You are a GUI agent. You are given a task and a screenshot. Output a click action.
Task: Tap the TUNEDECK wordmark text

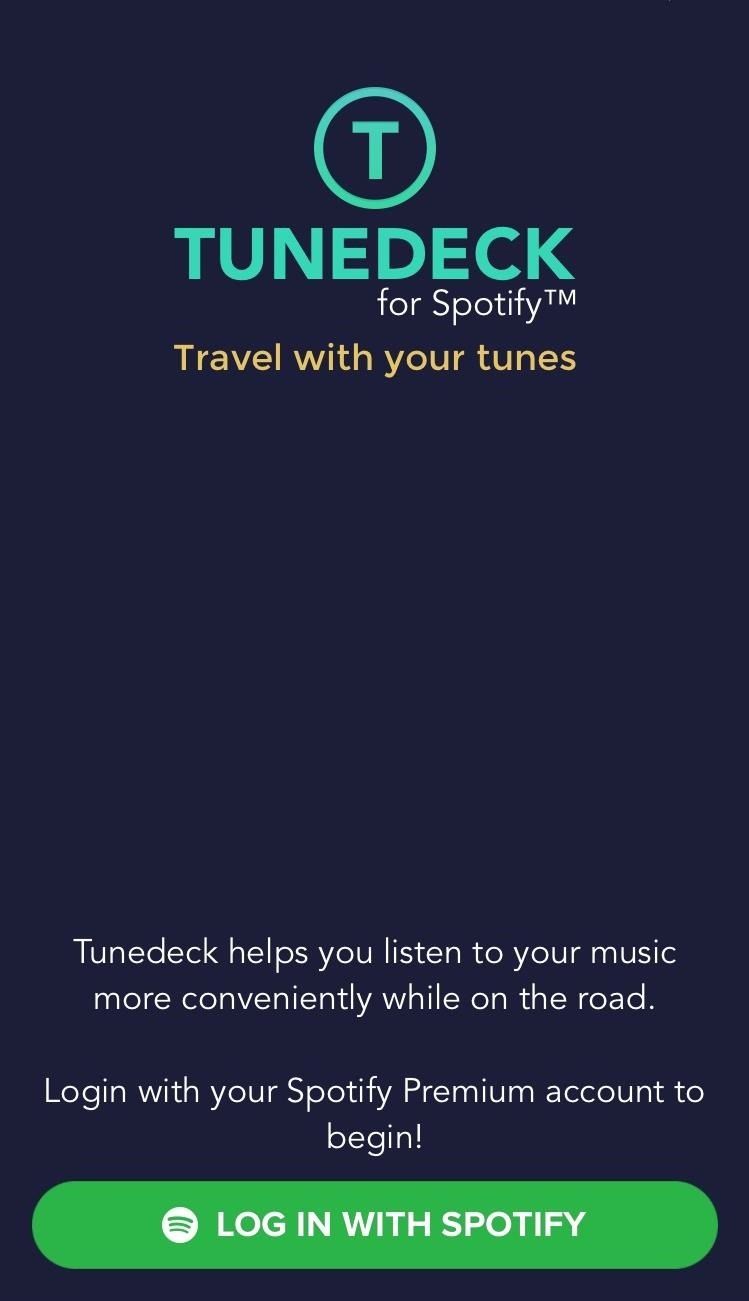pos(375,252)
